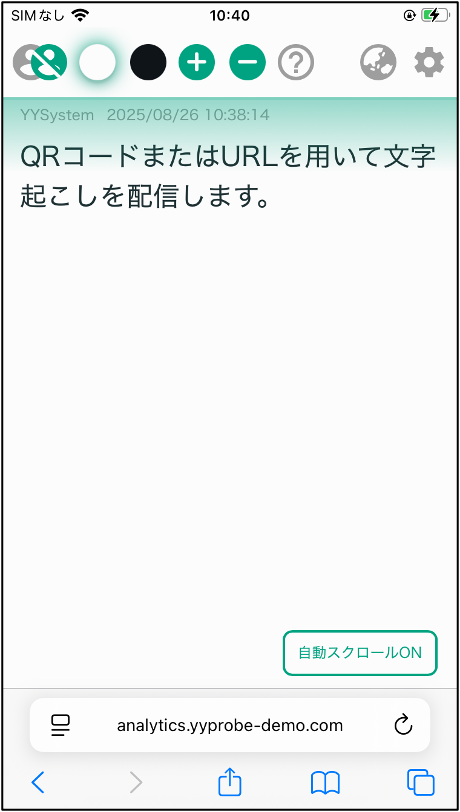This screenshot has height=812, width=460.
Task: Tap the 自動スクロールON button
Action: tap(360, 653)
